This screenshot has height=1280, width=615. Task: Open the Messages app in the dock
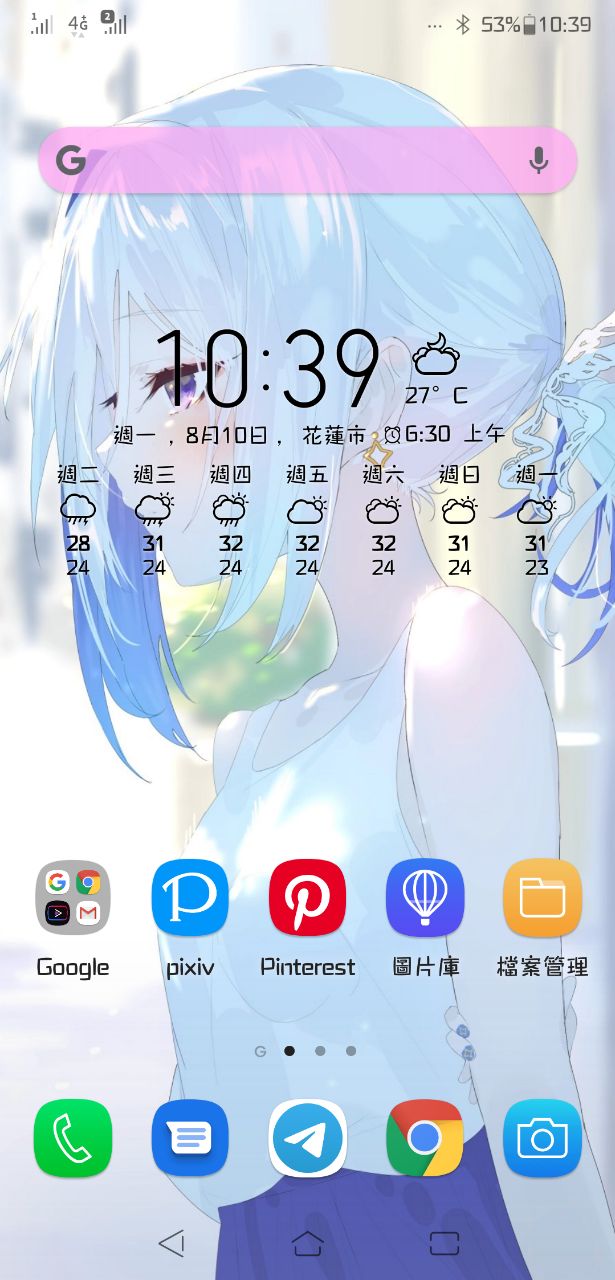[190, 1138]
